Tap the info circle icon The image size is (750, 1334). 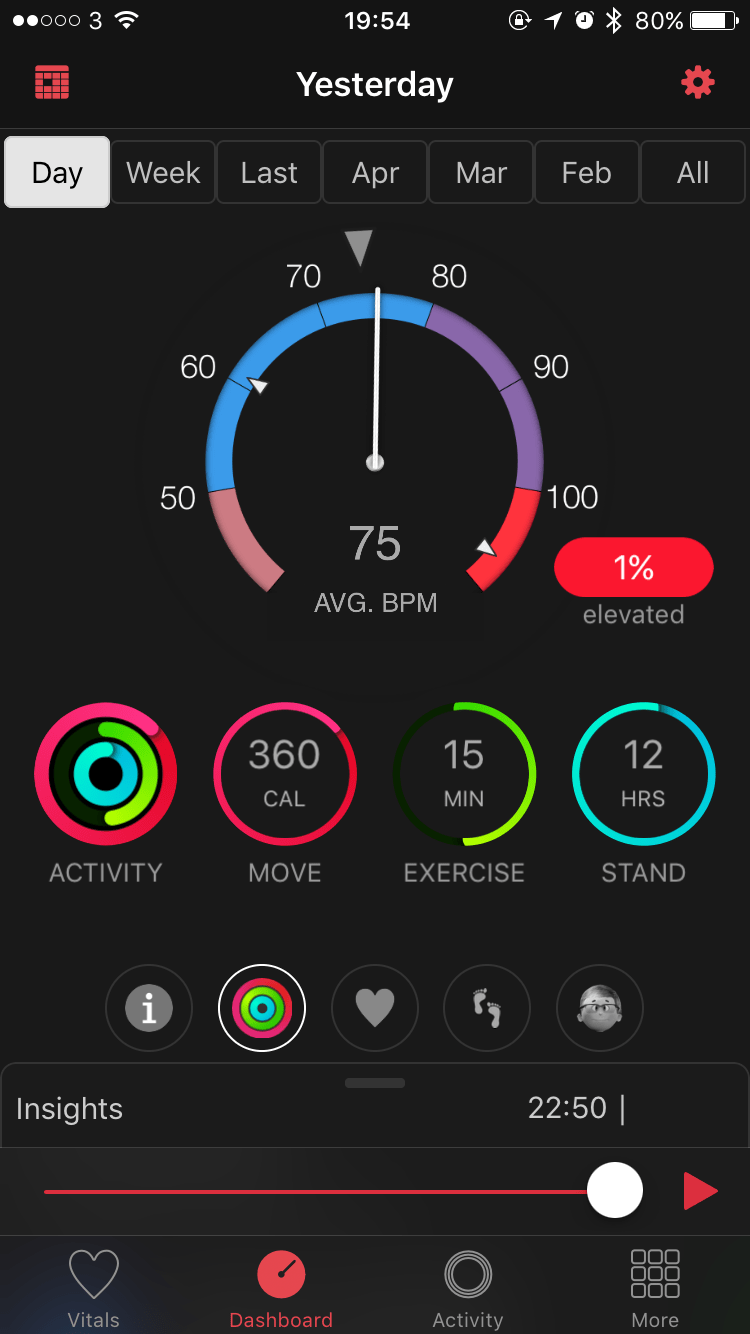pos(149,1008)
